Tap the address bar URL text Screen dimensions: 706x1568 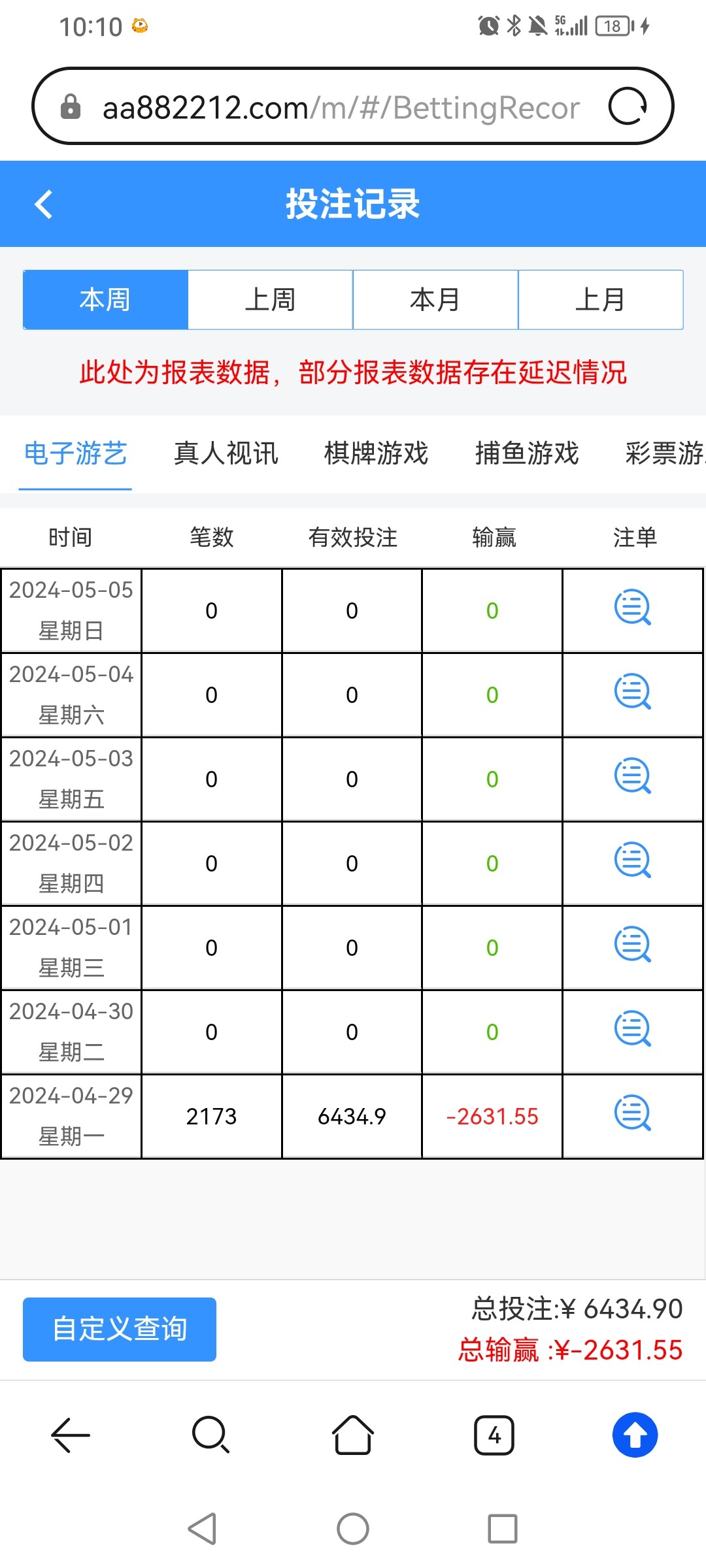tap(340, 106)
